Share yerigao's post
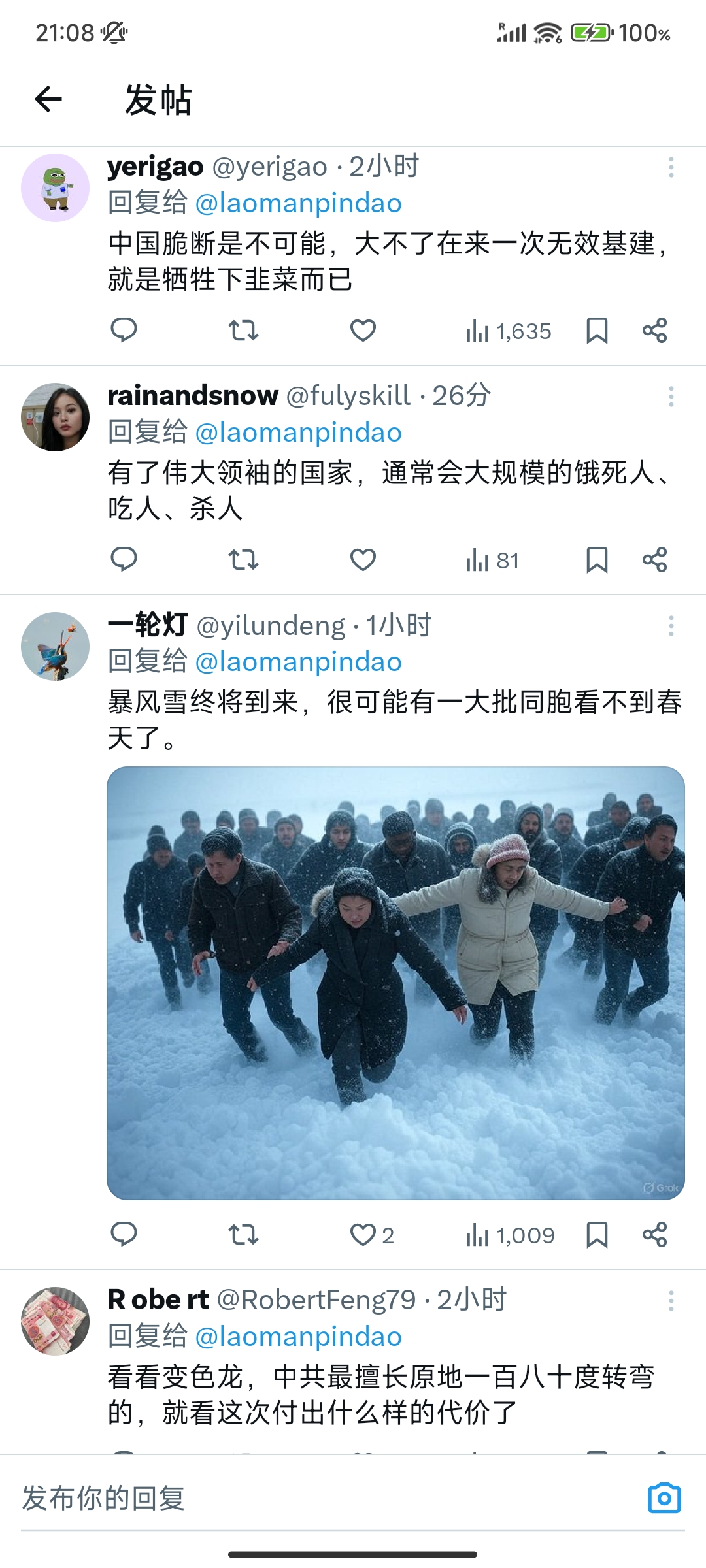The height and width of the screenshot is (1568, 706). tap(654, 331)
